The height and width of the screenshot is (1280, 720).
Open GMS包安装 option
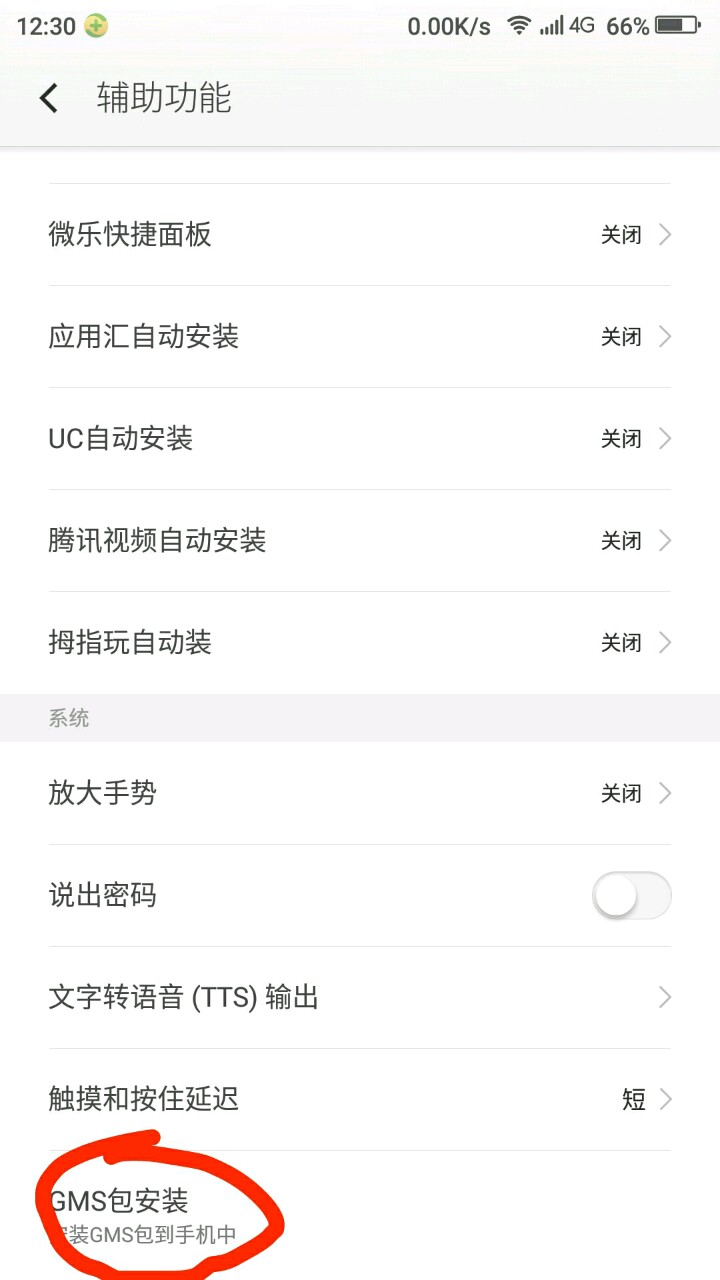coord(360,1215)
